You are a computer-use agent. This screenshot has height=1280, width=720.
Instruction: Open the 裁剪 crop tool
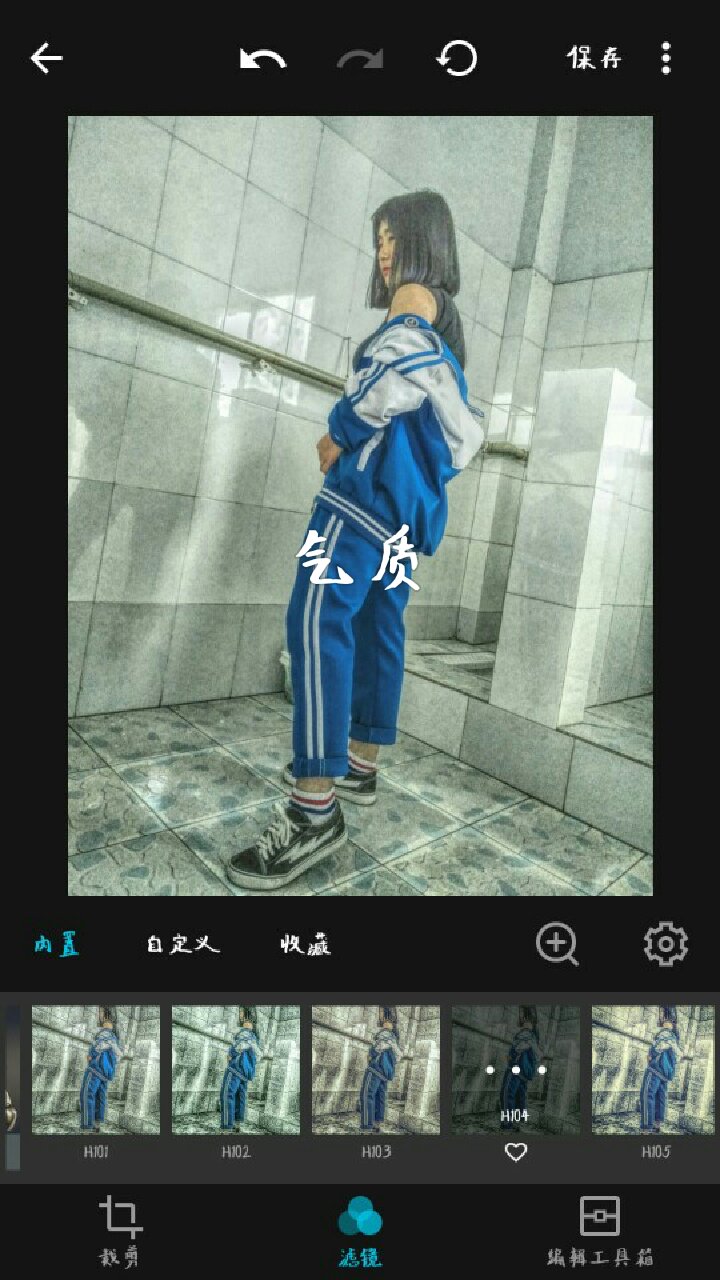click(x=119, y=1231)
